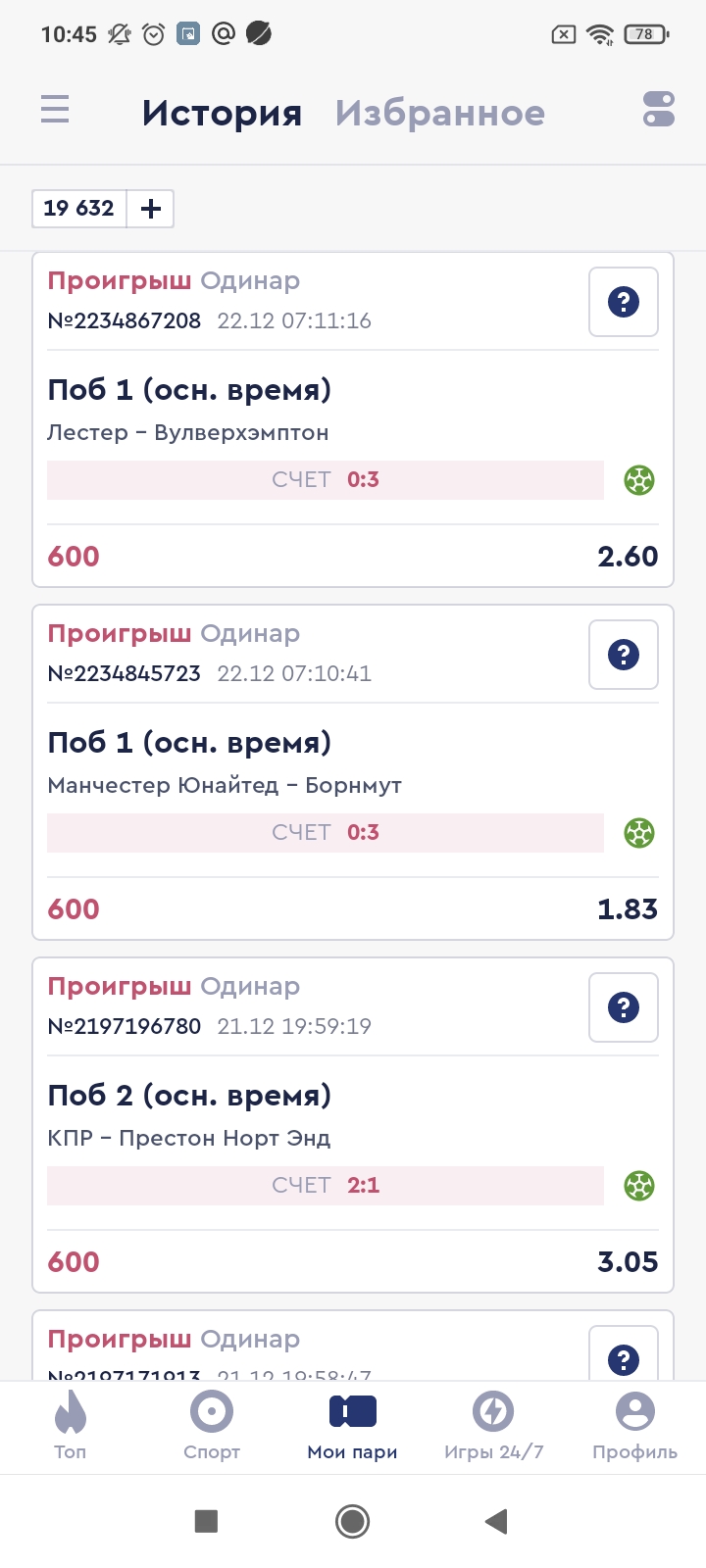Switch to the Избранное tab
This screenshot has height=1568, width=706.
[x=439, y=113]
